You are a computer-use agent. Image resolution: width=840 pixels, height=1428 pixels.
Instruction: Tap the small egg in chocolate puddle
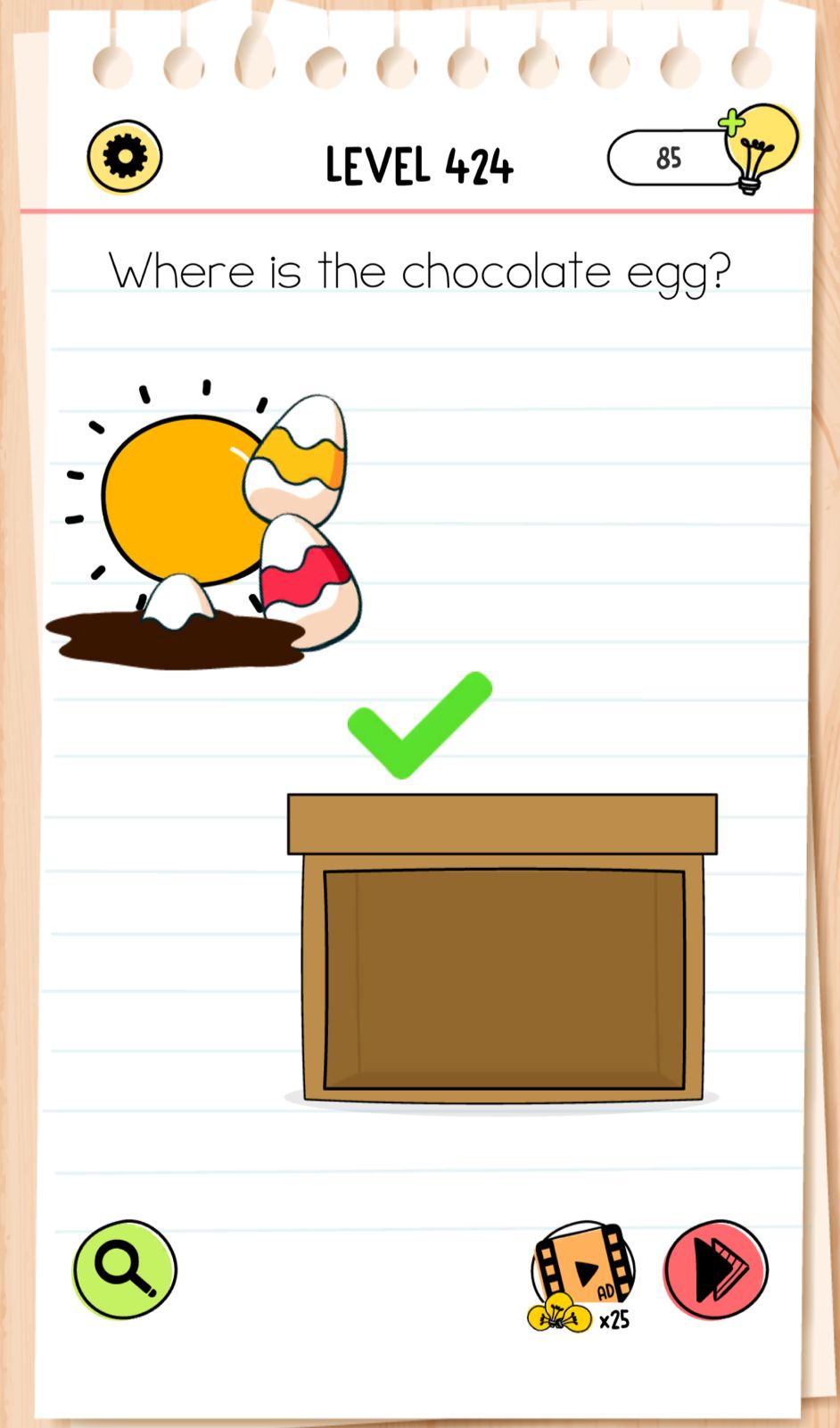pyautogui.click(x=178, y=602)
